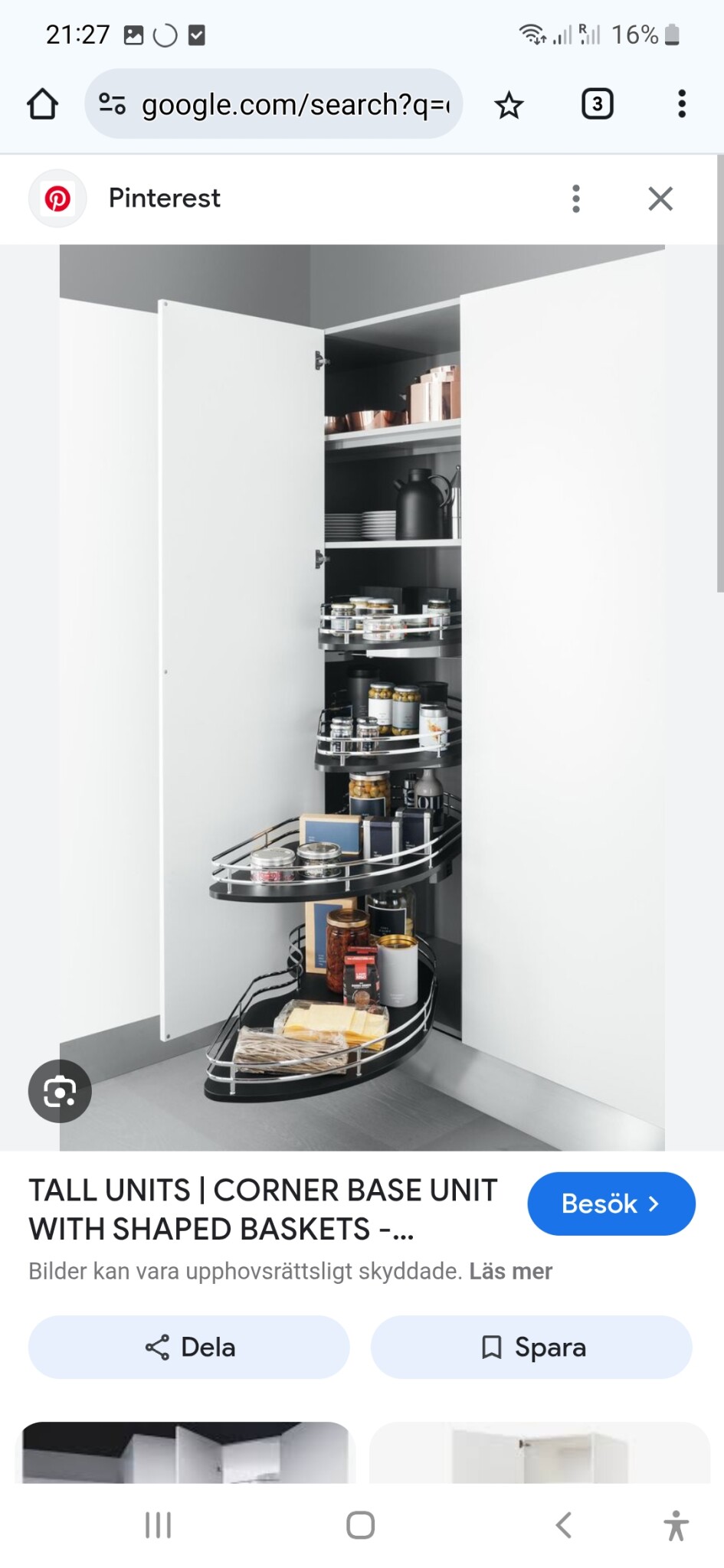Open image options next to Pinterest

576,198
